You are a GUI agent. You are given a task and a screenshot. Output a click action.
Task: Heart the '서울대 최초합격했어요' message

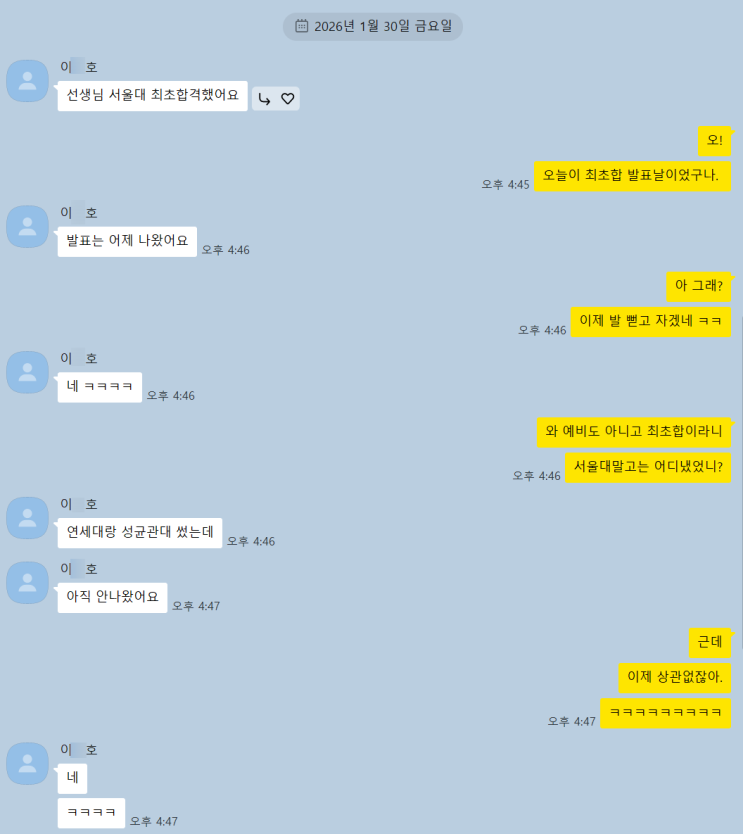click(x=287, y=98)
